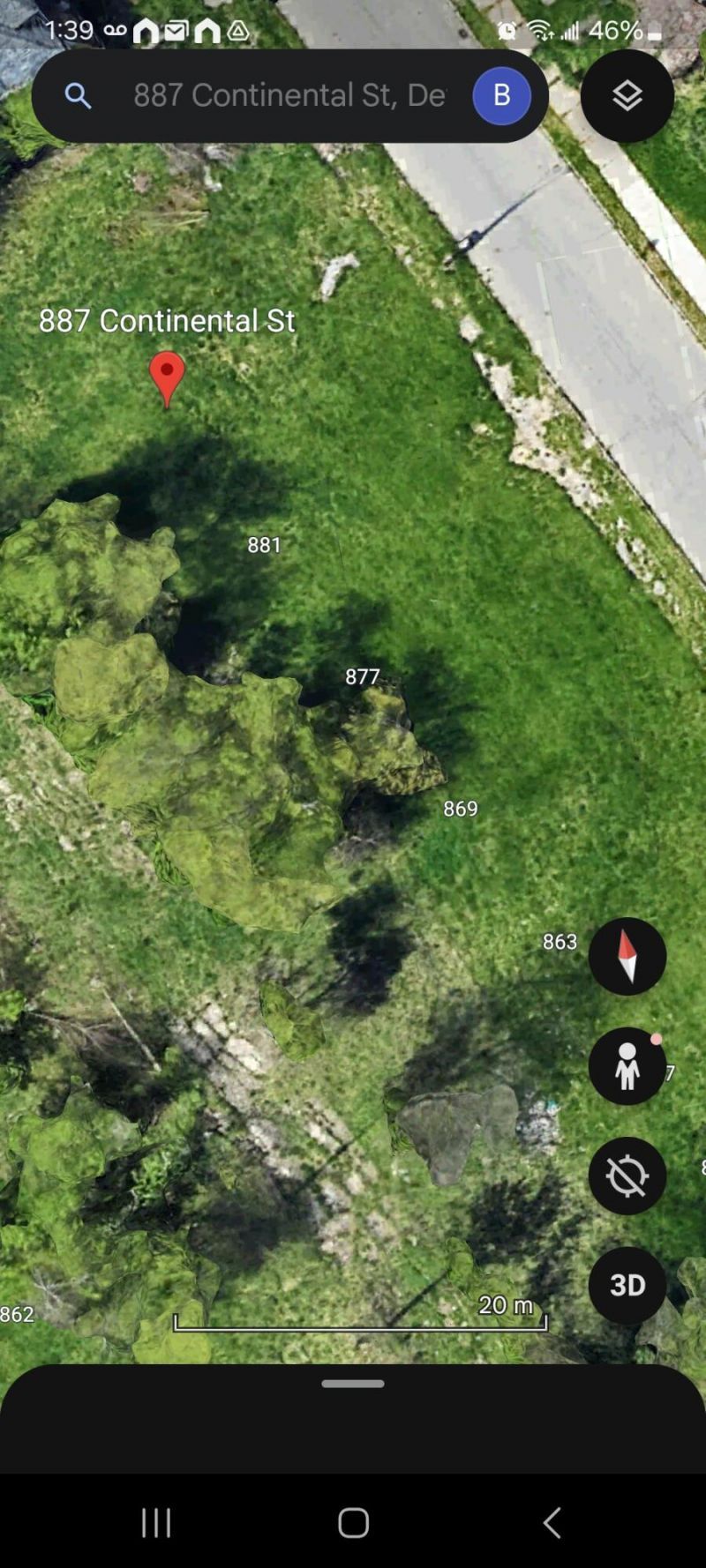706x1568 pixels.
Task: Open the recent apps view
Action: pyautogui.click(x=156, y=1522)
